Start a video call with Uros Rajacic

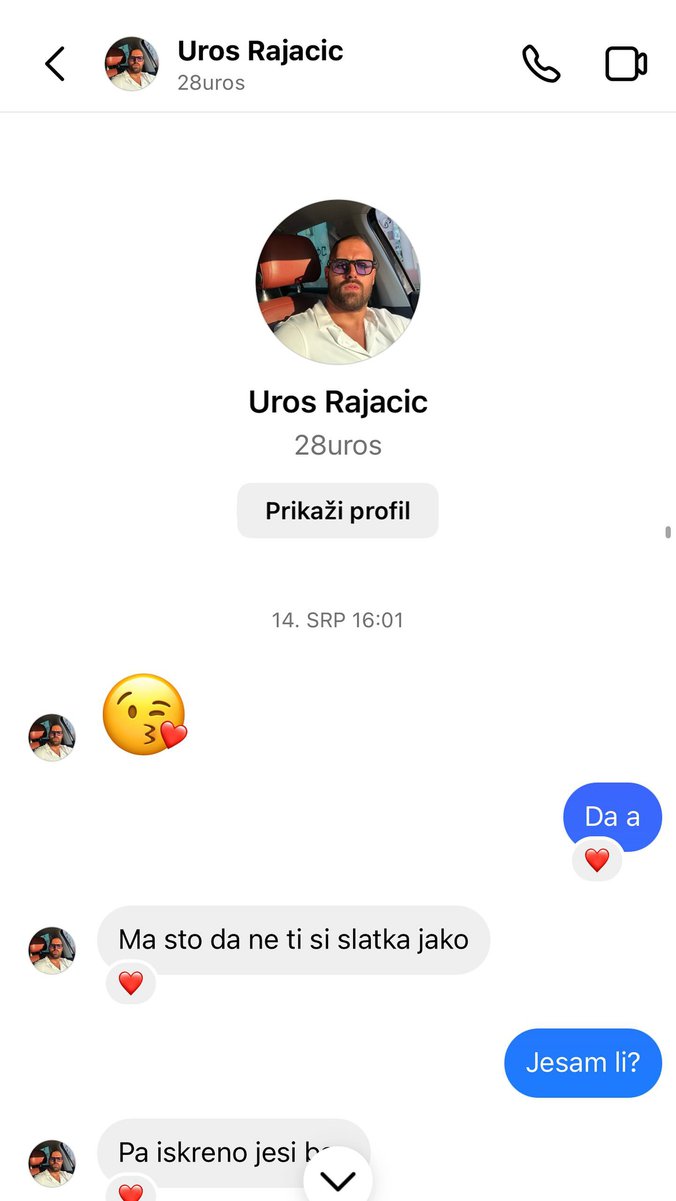point(626,64)
